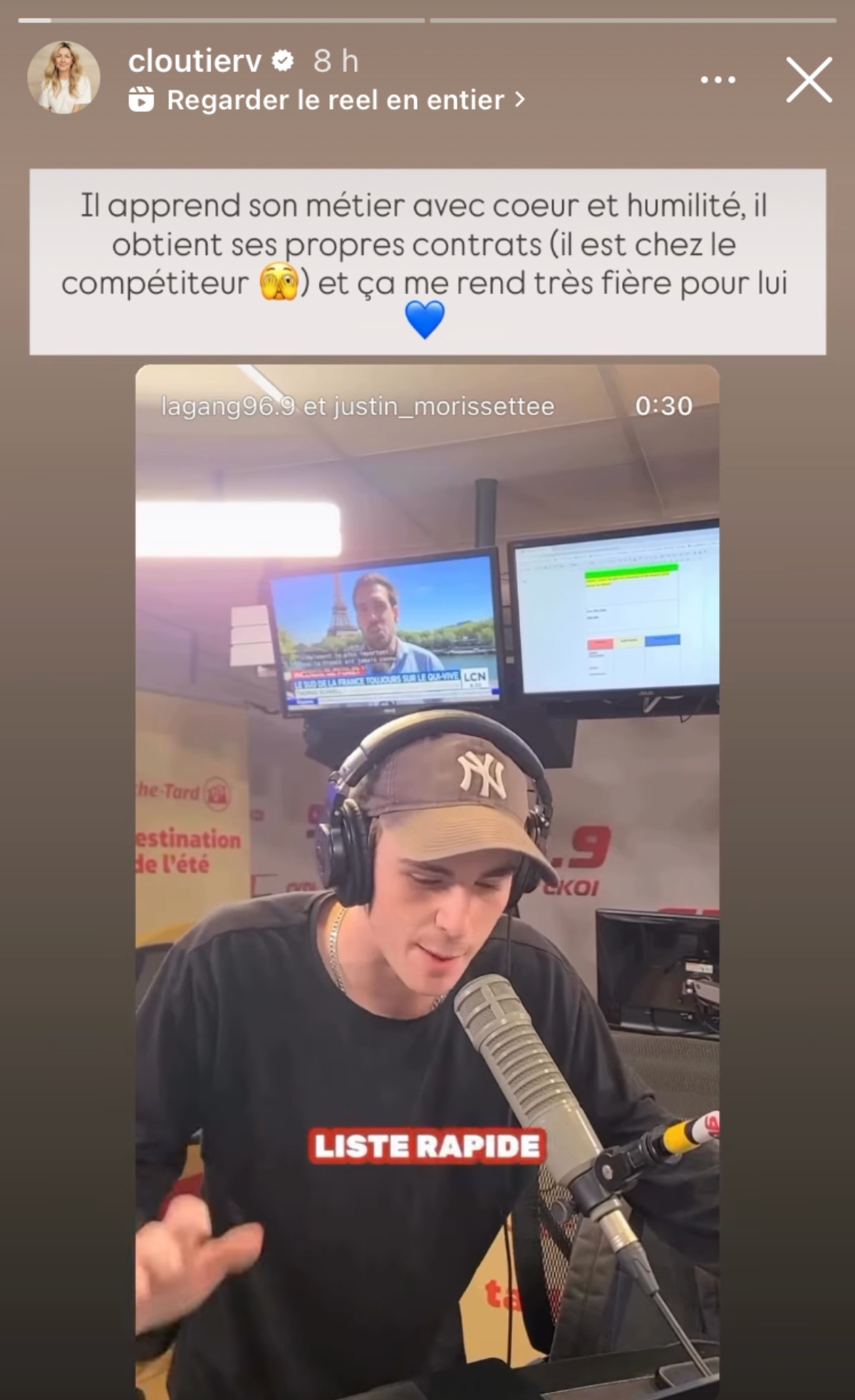Image resolution: width=855 pixels, height=1400 pixels.
Task: Open the three-dot options menu
Action: [717, 80]
